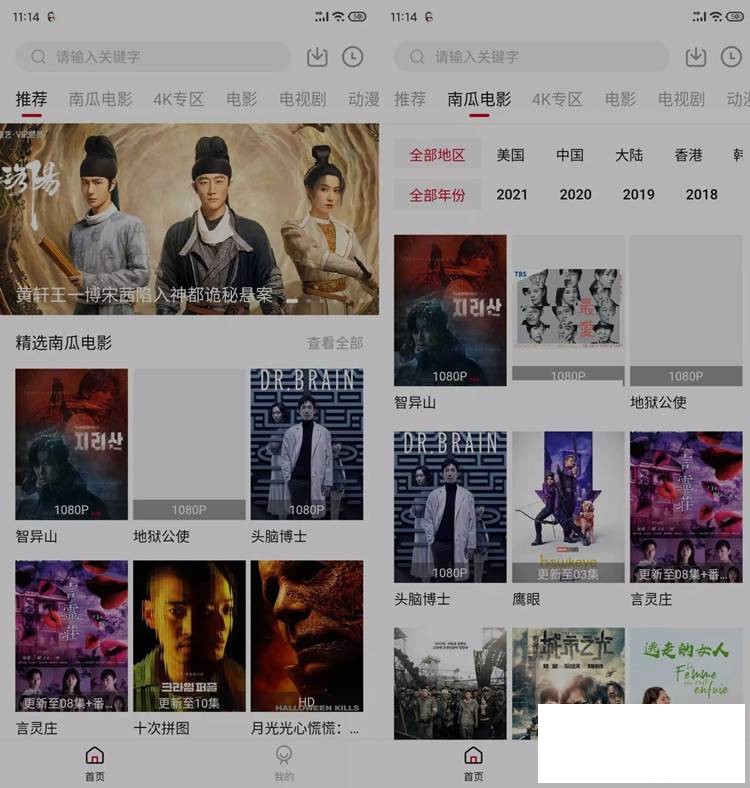750x788 pixels.
Task: Tap the 全部年份 filter chip
Action: [438, 194]
